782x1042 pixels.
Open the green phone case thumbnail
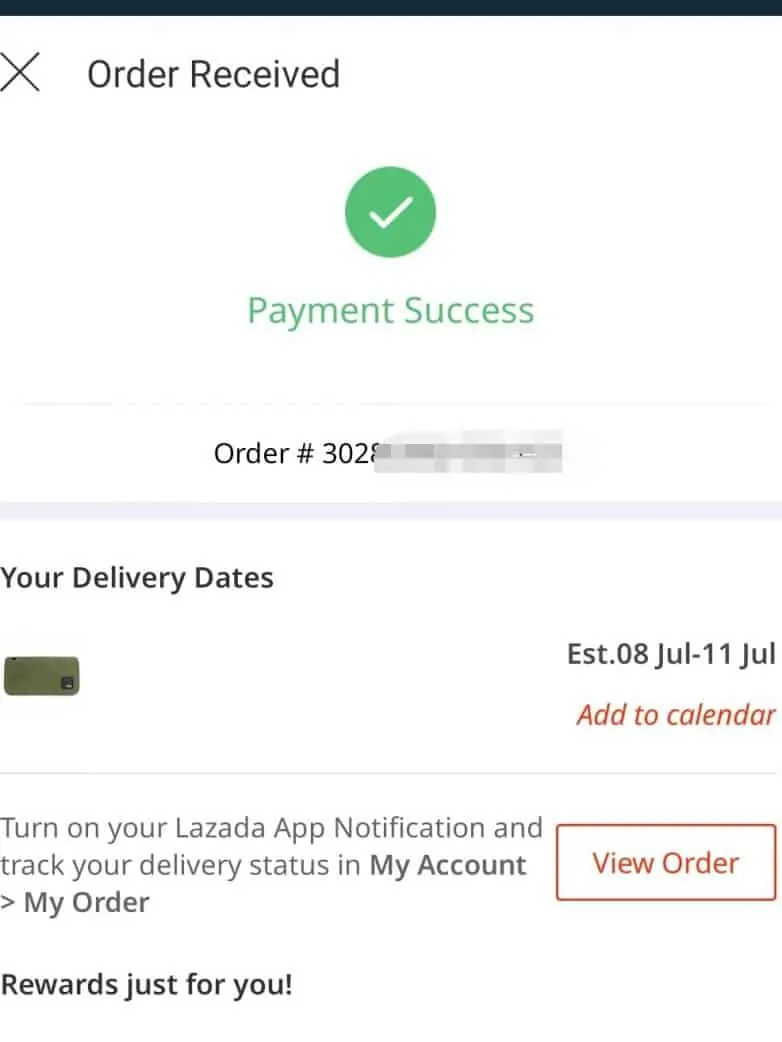(x=42, y=676)
